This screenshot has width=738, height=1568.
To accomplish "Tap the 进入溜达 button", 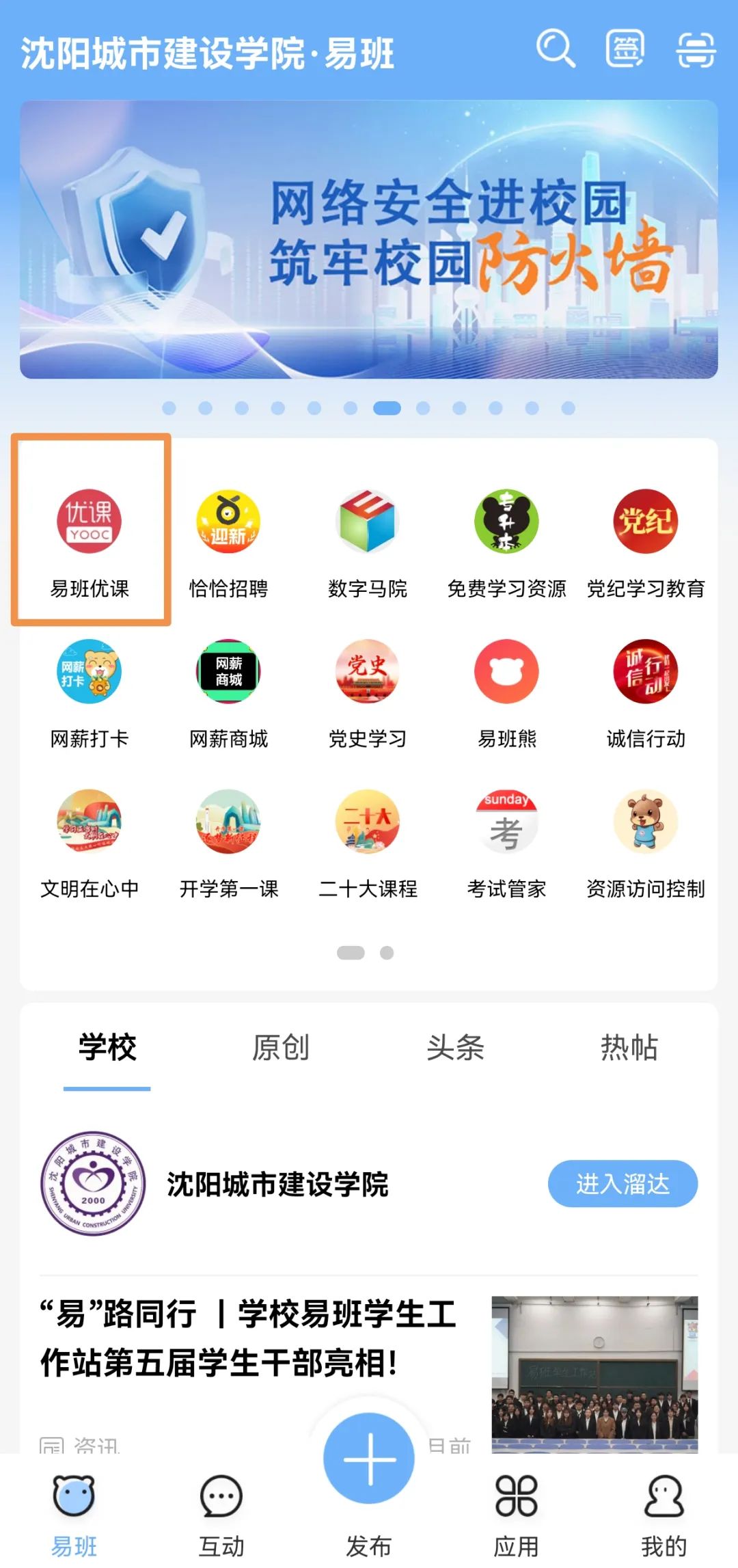I will click(x=623, y=1183).
